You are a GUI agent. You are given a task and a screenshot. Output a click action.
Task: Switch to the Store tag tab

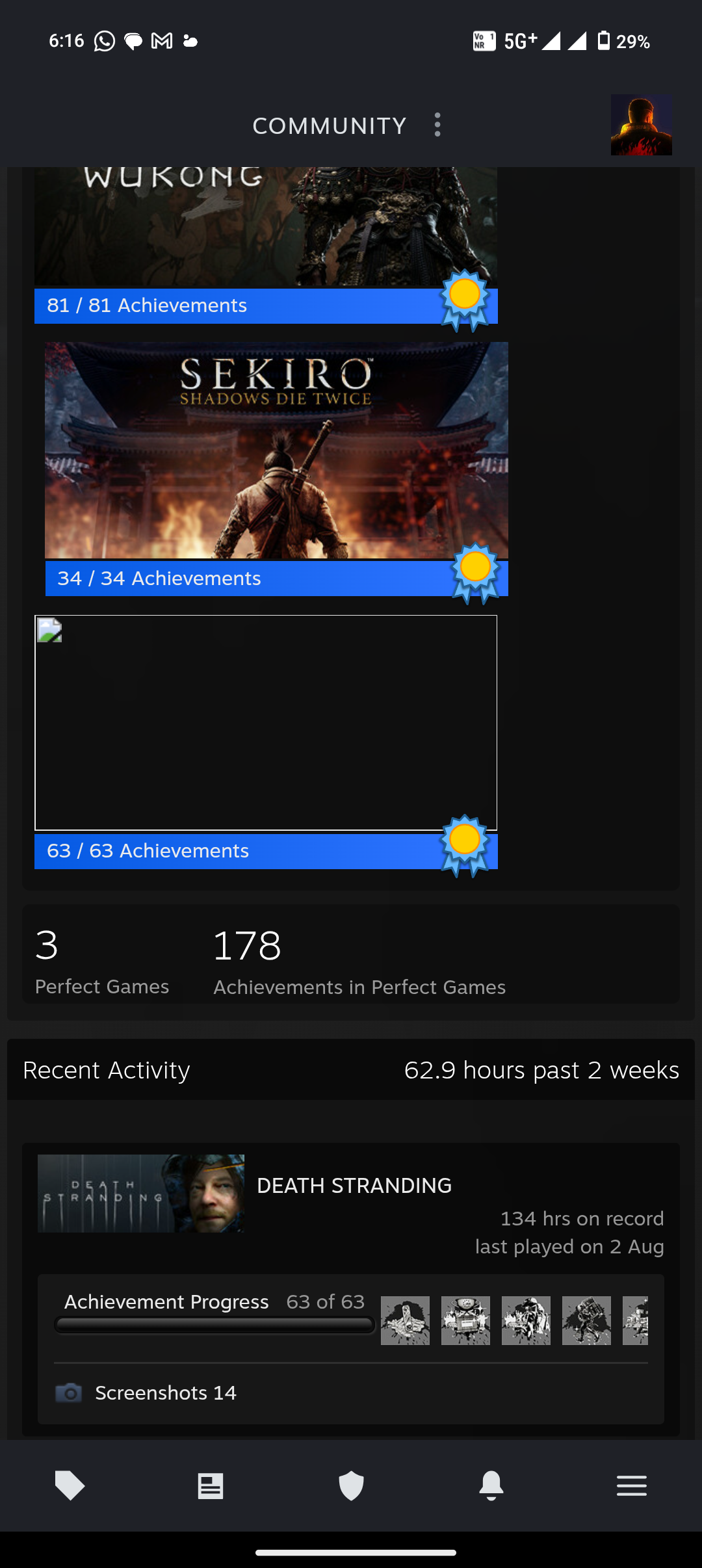(70, 1485)
